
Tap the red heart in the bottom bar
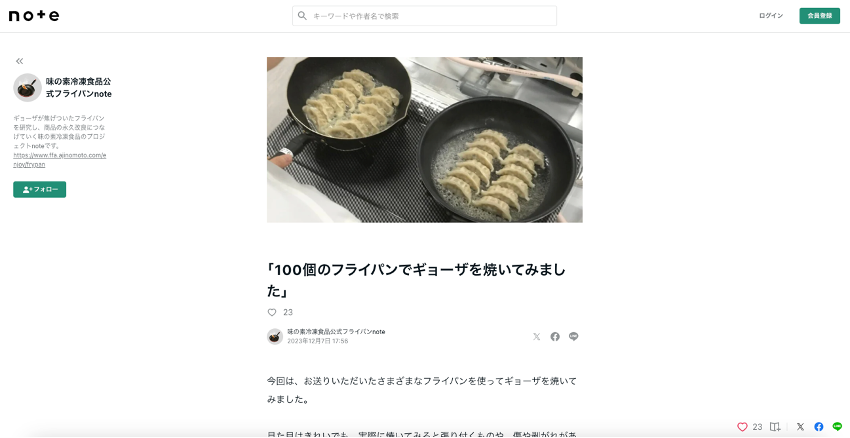click(x=742, y=426)
